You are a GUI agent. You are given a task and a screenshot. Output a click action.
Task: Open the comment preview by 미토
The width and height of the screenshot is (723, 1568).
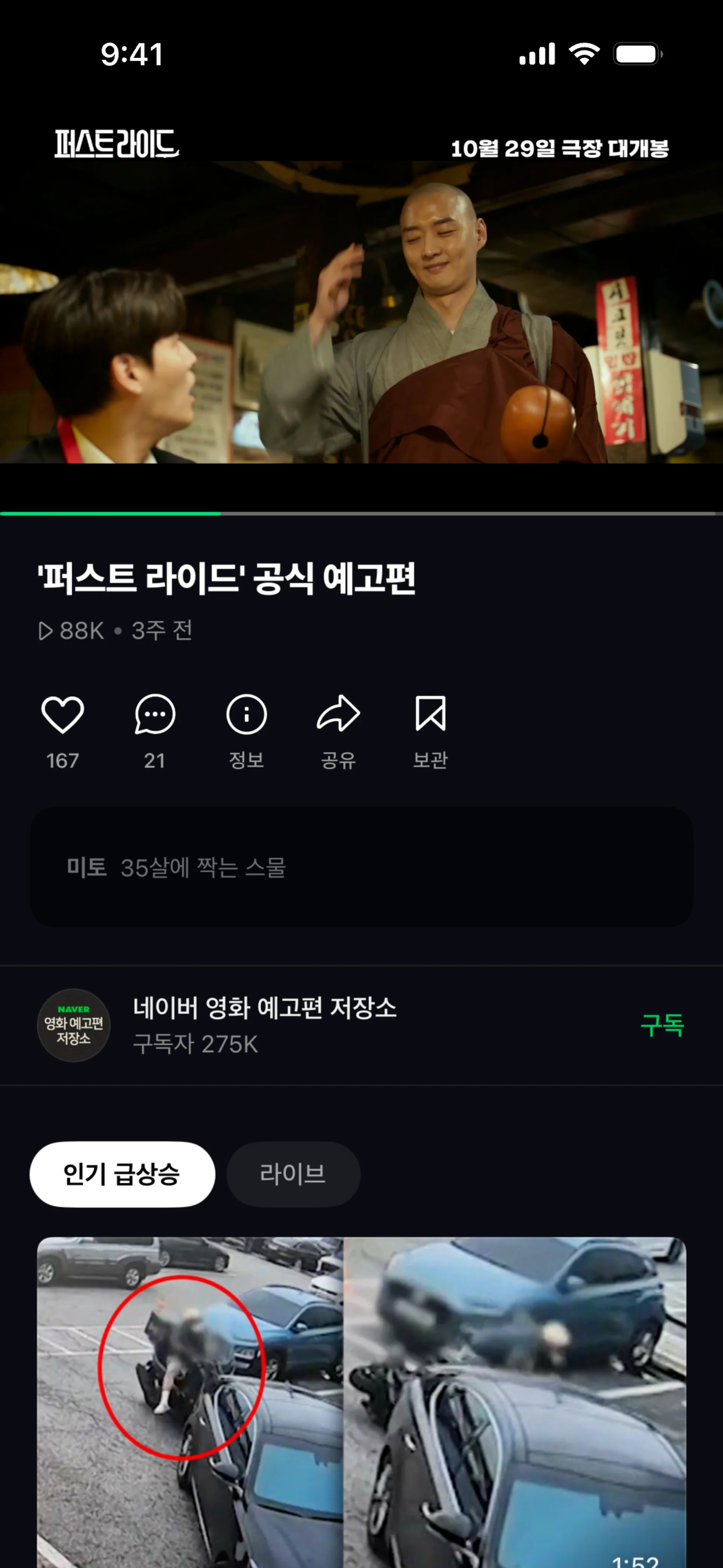tap(361, 867)
